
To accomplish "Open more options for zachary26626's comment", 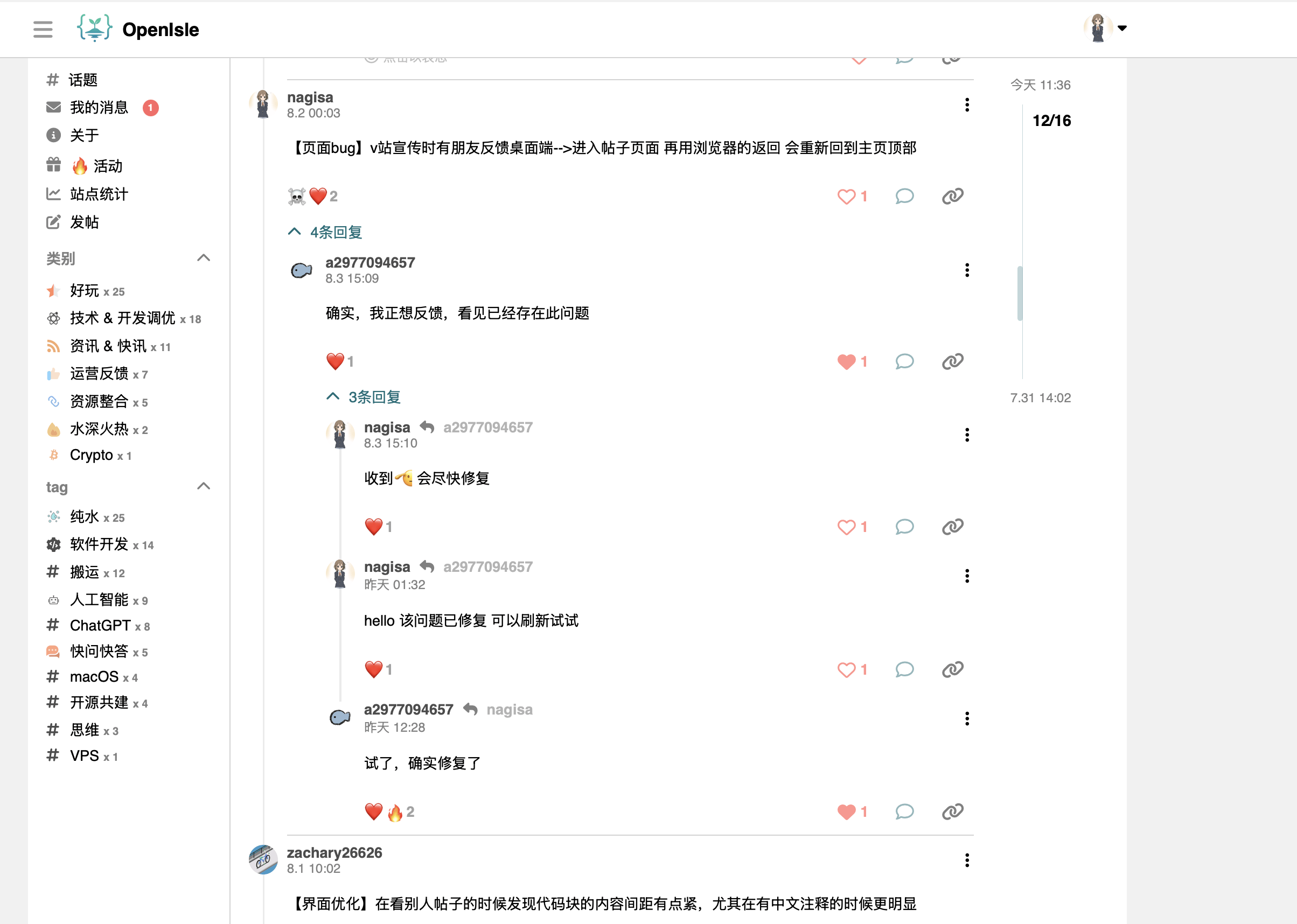I will (x=966, y=860).
